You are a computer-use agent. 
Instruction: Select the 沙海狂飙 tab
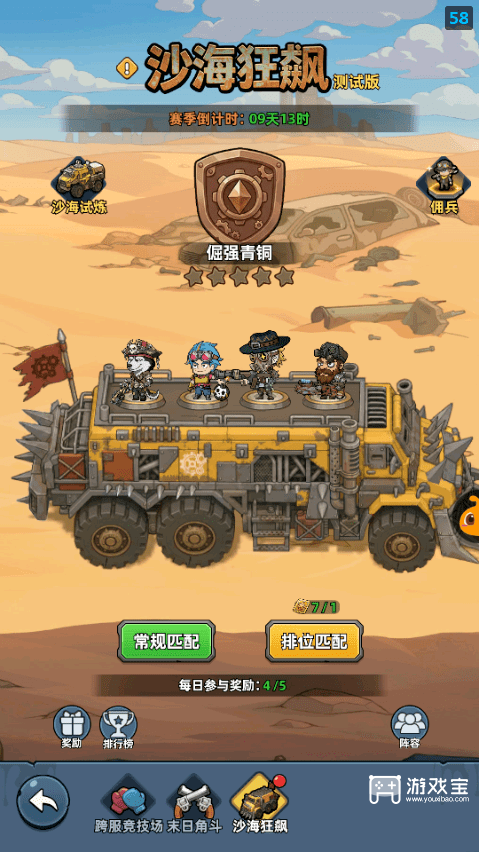pos(260,805)
